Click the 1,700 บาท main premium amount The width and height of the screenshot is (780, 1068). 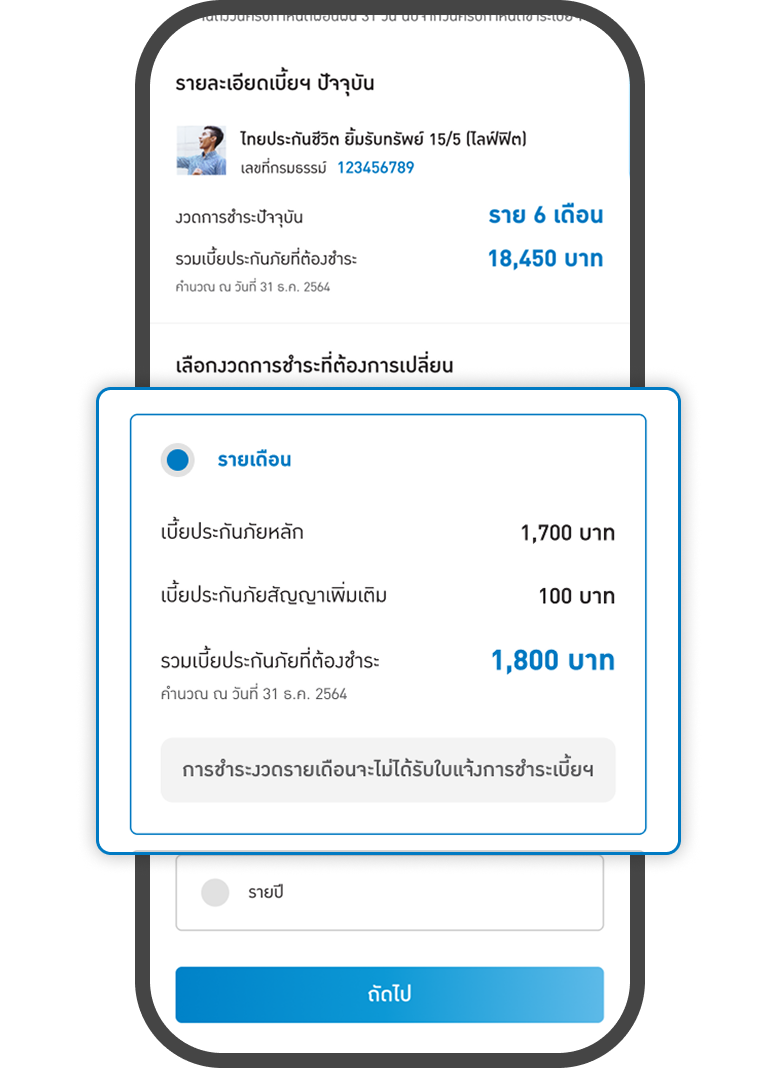click(x=568, y=532)
